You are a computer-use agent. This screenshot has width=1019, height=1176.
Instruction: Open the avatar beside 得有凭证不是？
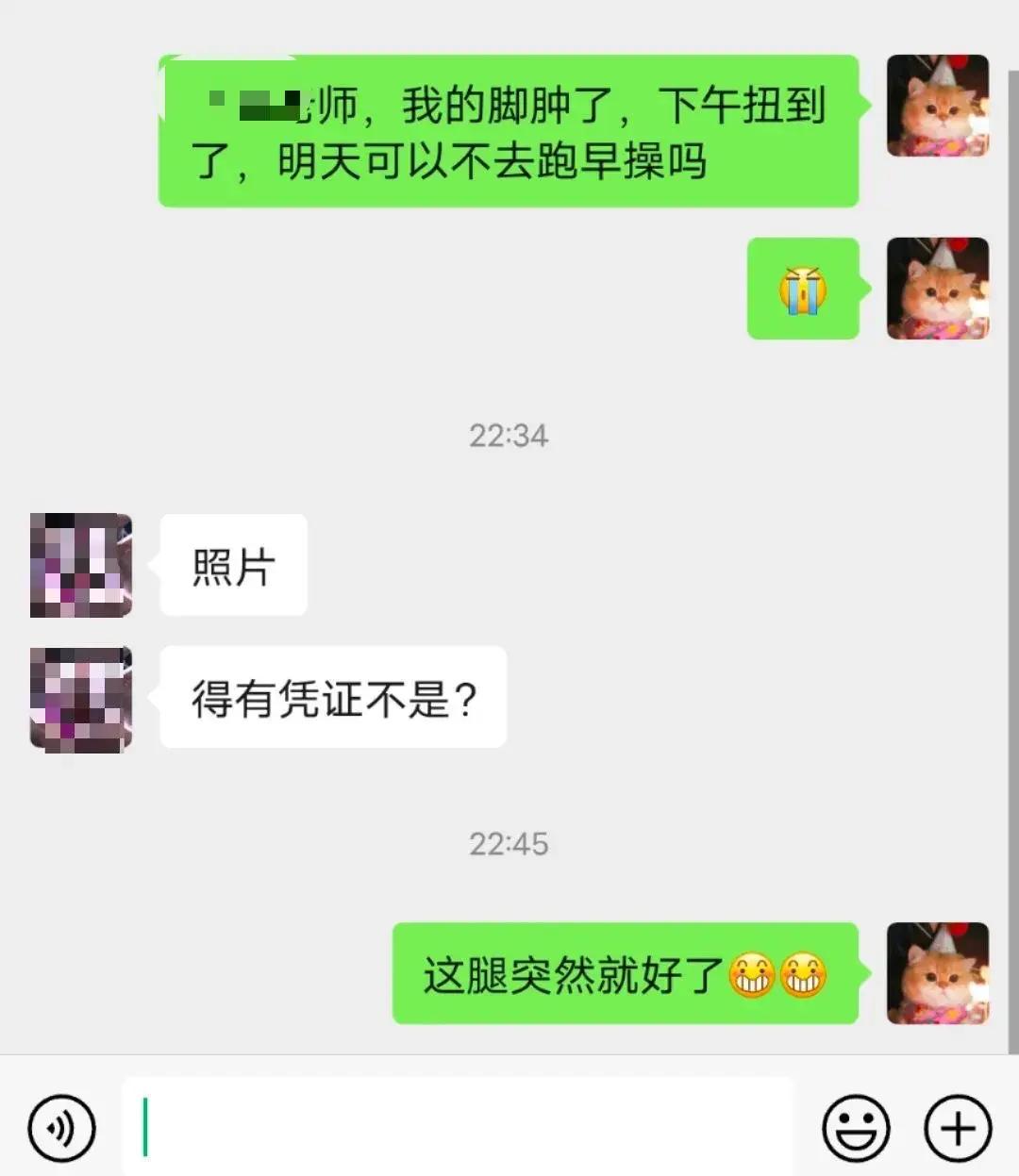coord(81,700)
